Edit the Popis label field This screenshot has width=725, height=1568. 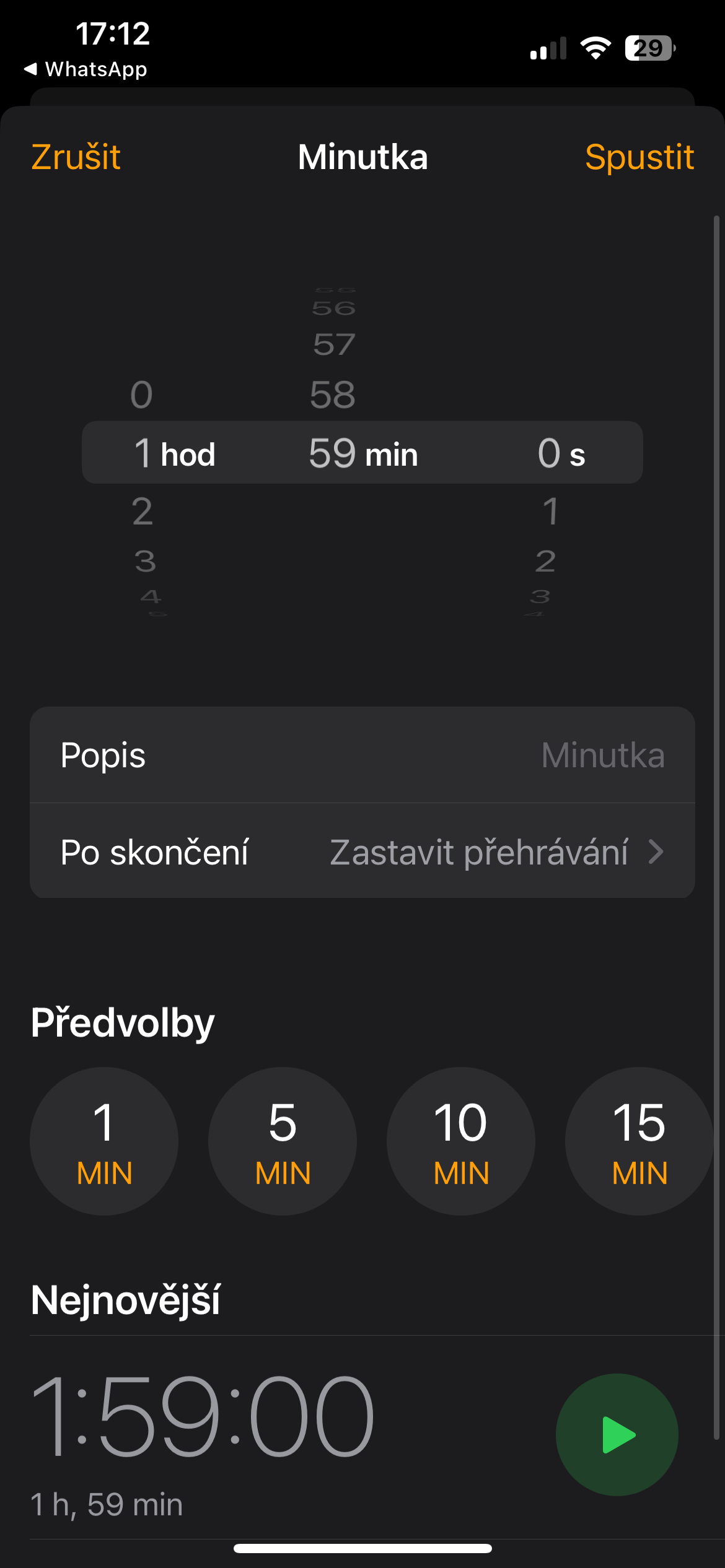click(362, 755)
